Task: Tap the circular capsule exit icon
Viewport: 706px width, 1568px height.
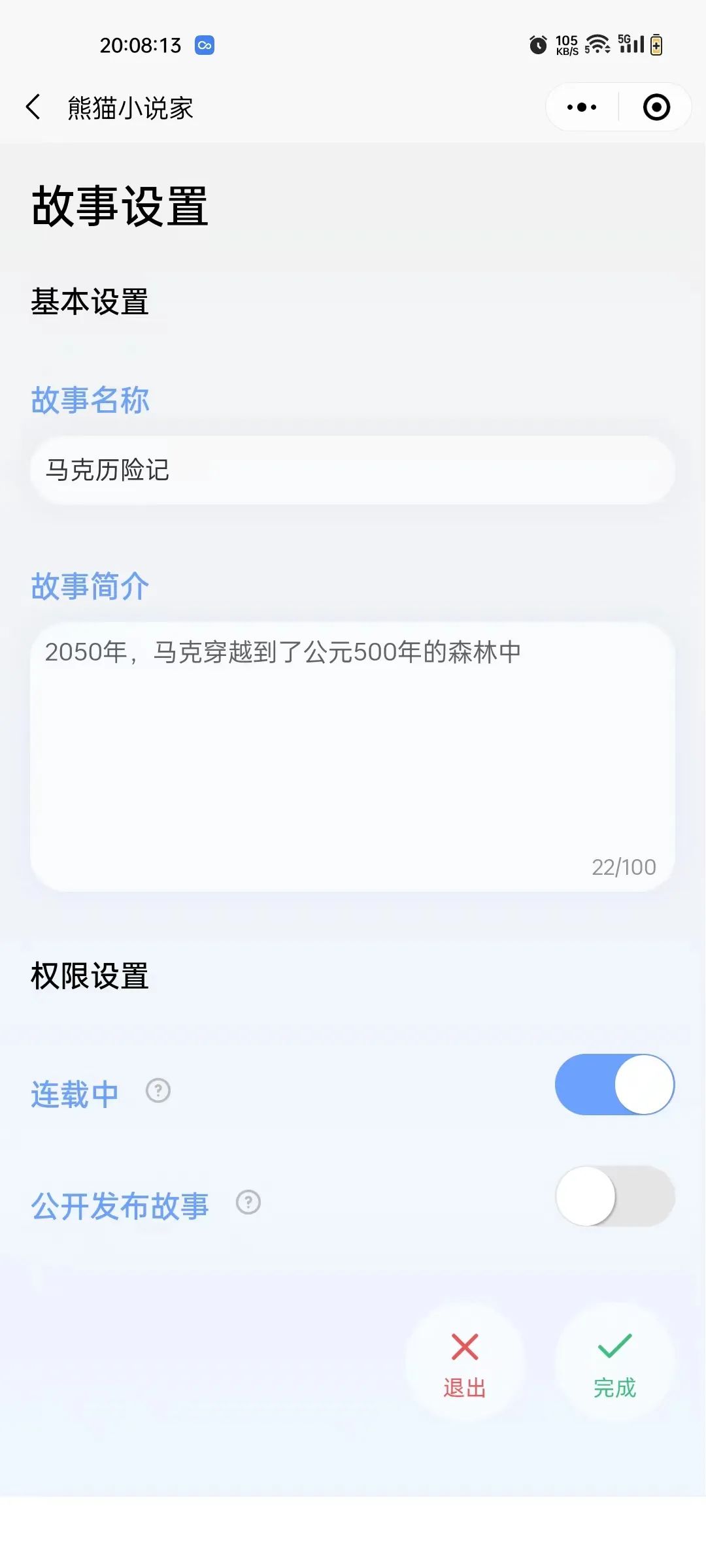Action: tap(656, 106)
